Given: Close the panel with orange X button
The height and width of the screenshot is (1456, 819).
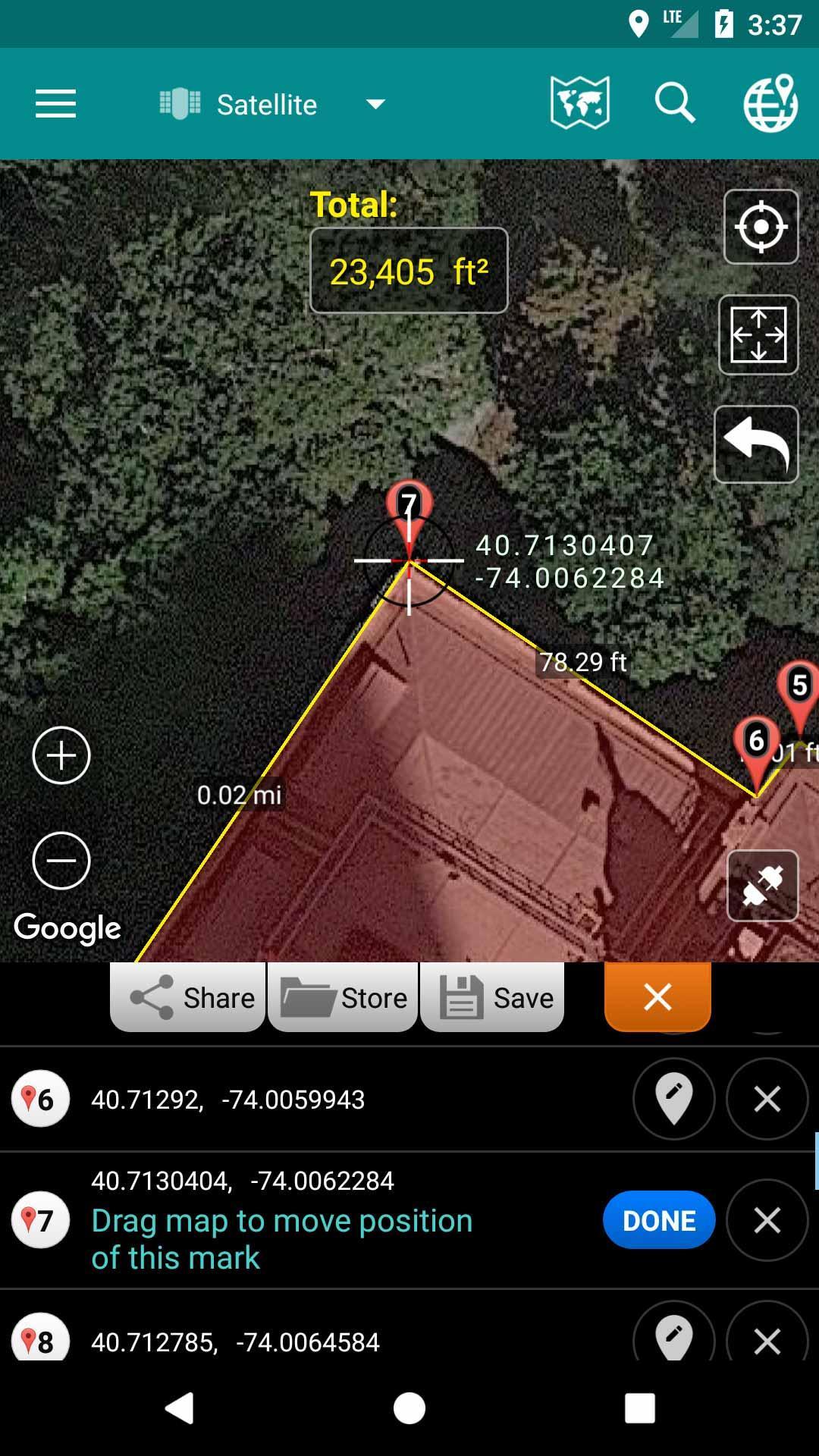Looking at the screenshot, I should point(657,996).
